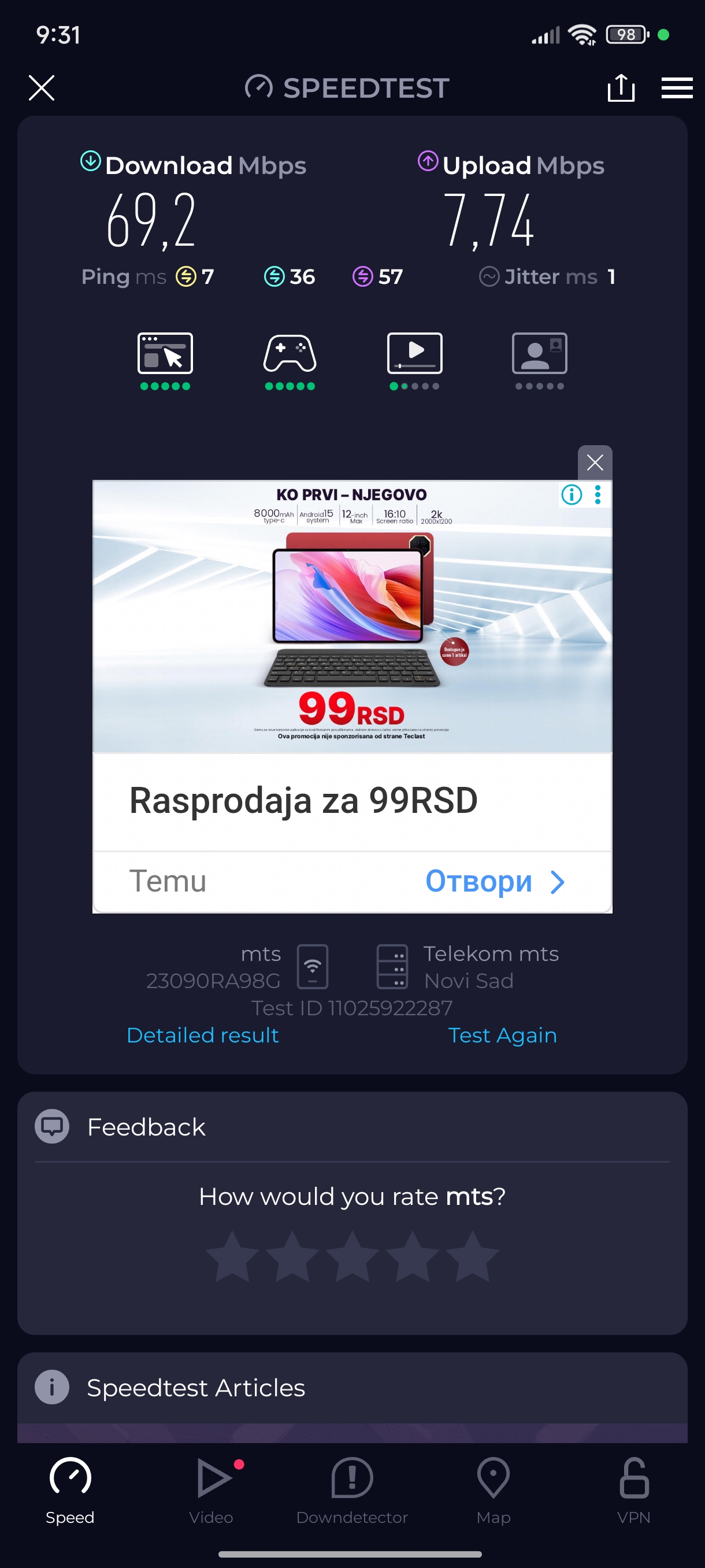Switch to the Map tab

[493, 1489]
